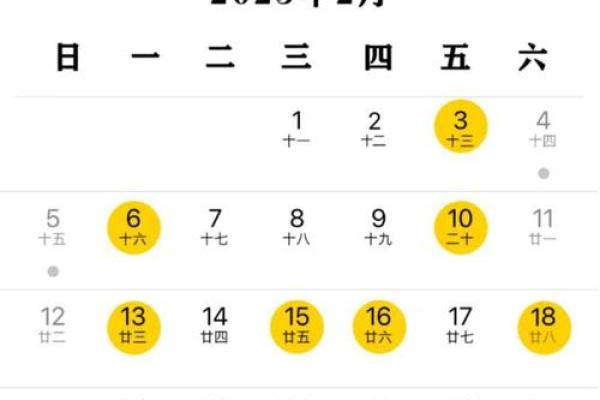Select Sunday the 12th
This screenshot has width=600, height=400.
click(53, 324)
